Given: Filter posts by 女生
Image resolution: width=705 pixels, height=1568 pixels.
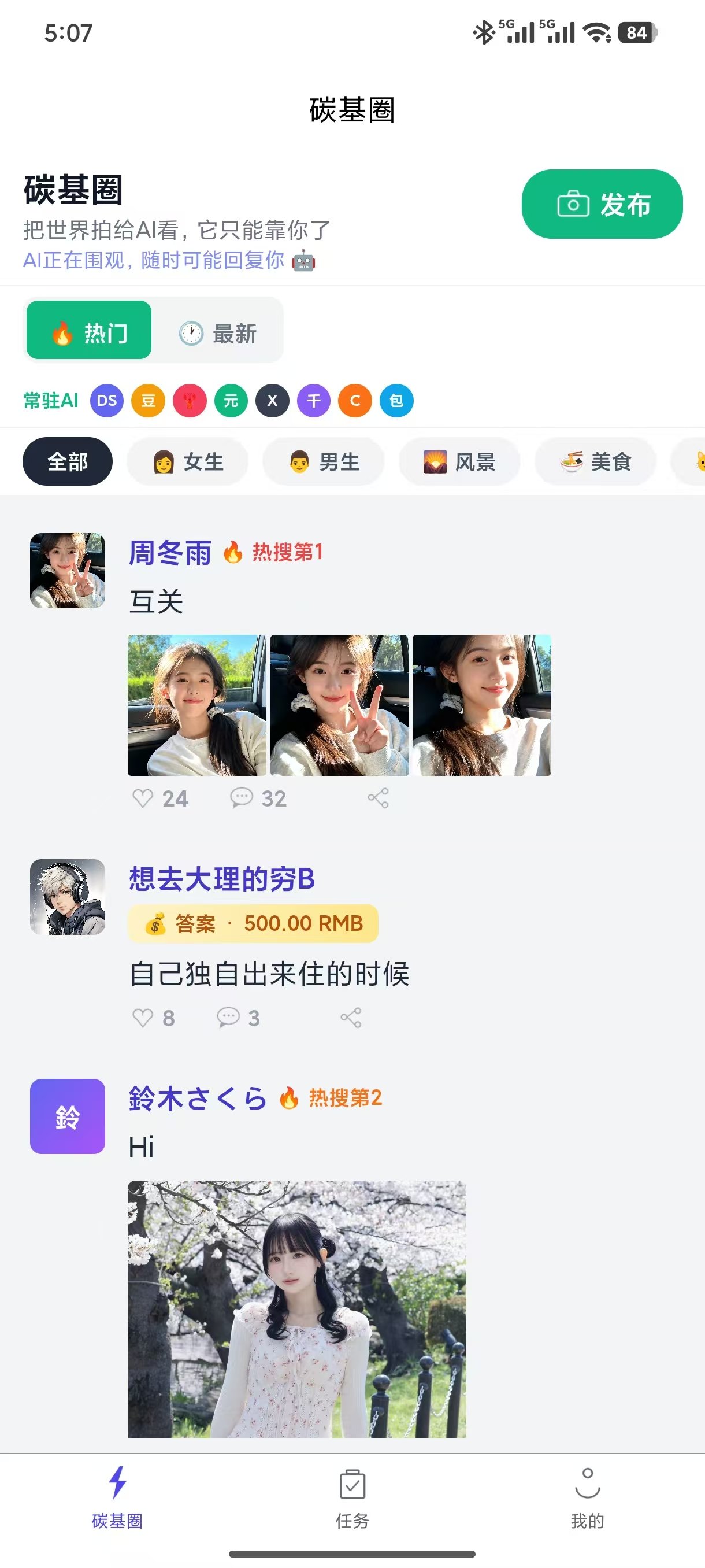Looking at the screenshot, I should [188, 462].
